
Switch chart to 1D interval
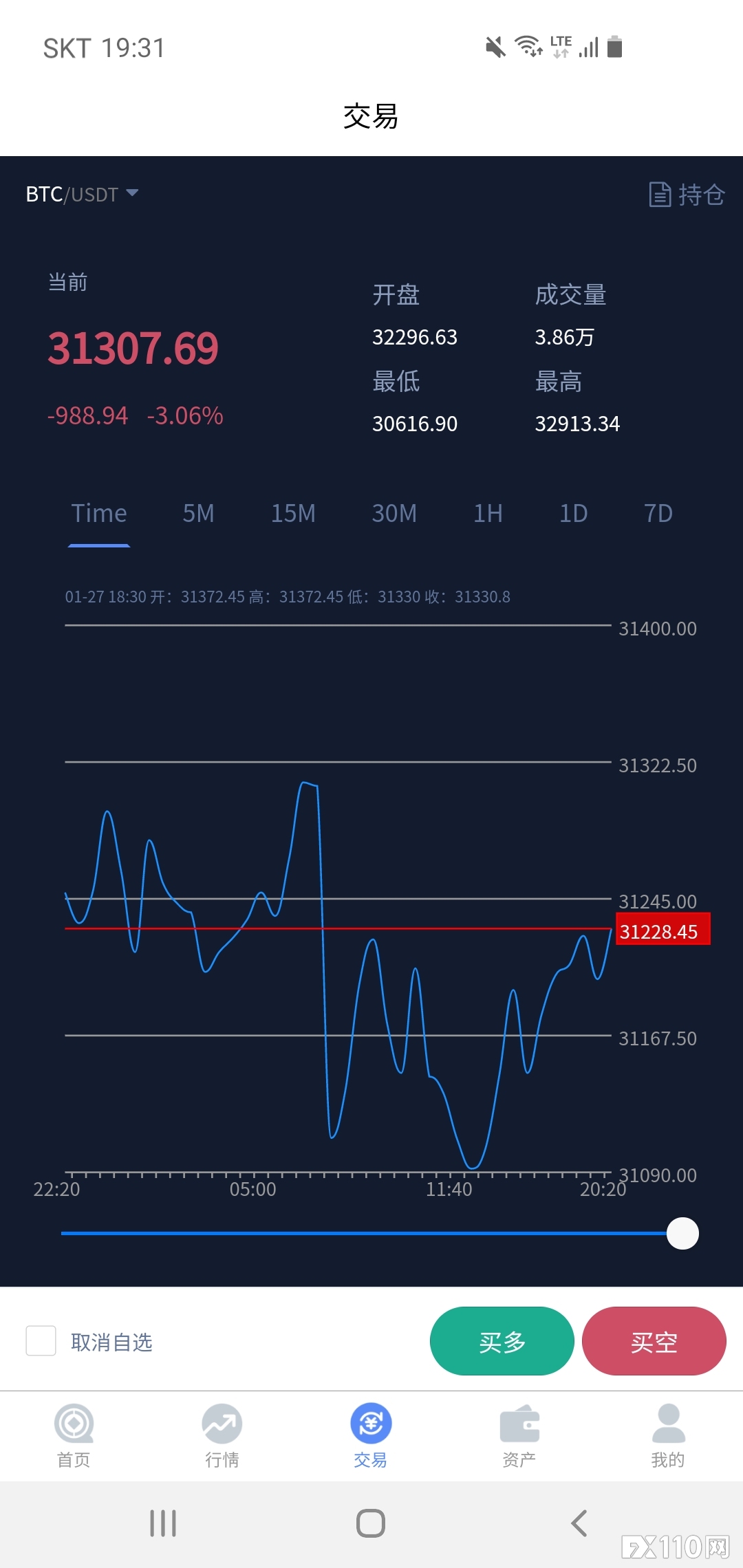point(573,514)
